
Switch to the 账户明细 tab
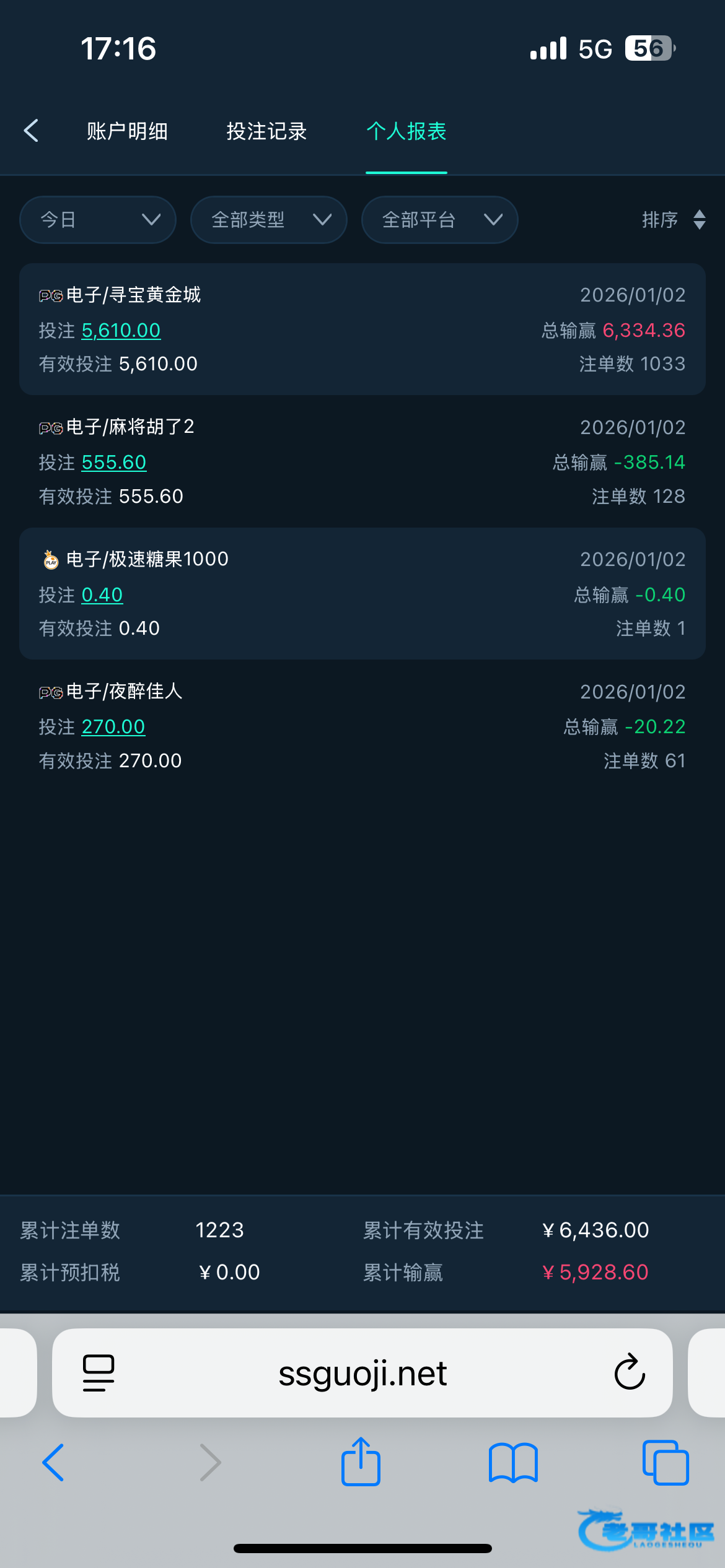tap(127, 131)
